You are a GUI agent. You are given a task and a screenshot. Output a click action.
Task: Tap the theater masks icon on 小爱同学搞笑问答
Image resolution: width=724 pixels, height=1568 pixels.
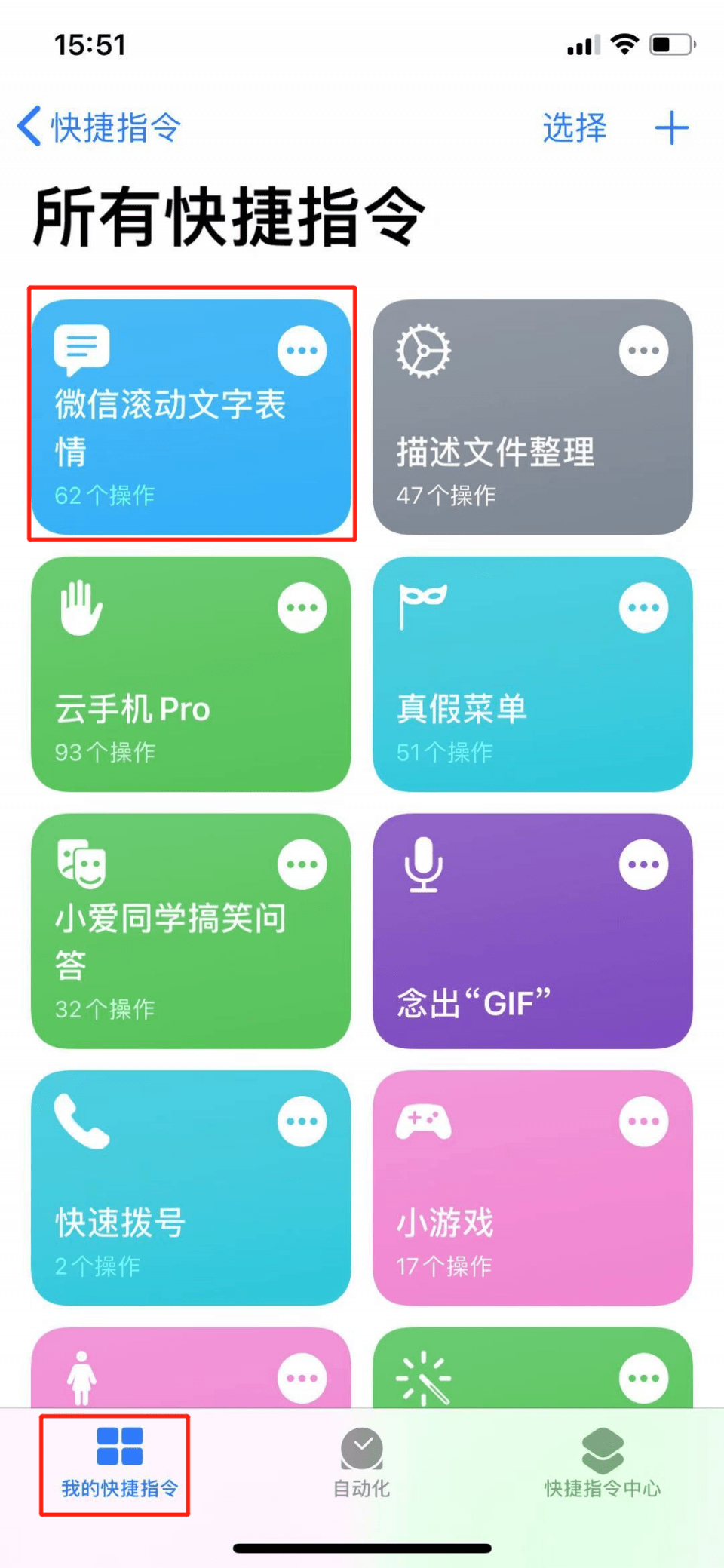(x=81, y=864)
